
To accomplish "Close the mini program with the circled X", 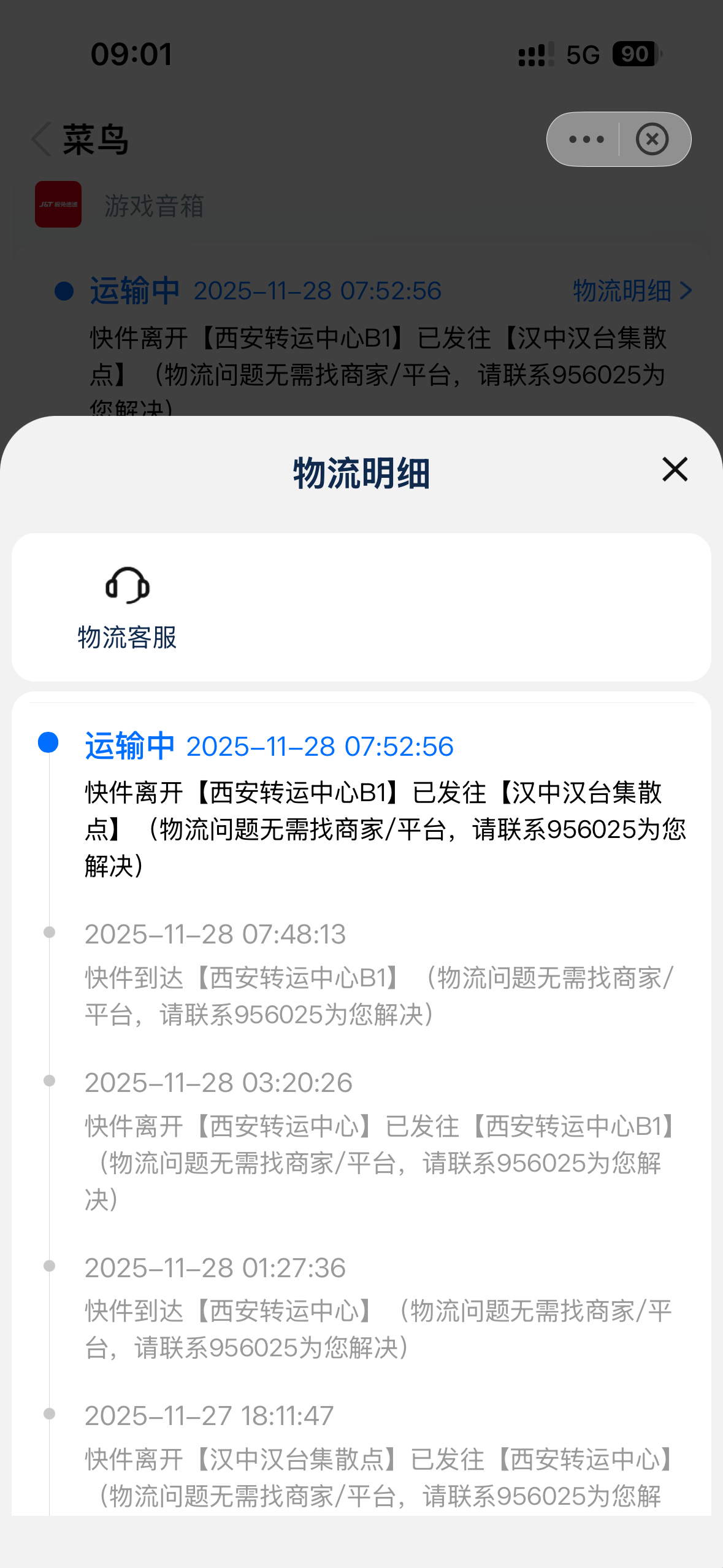I will 652,140.
